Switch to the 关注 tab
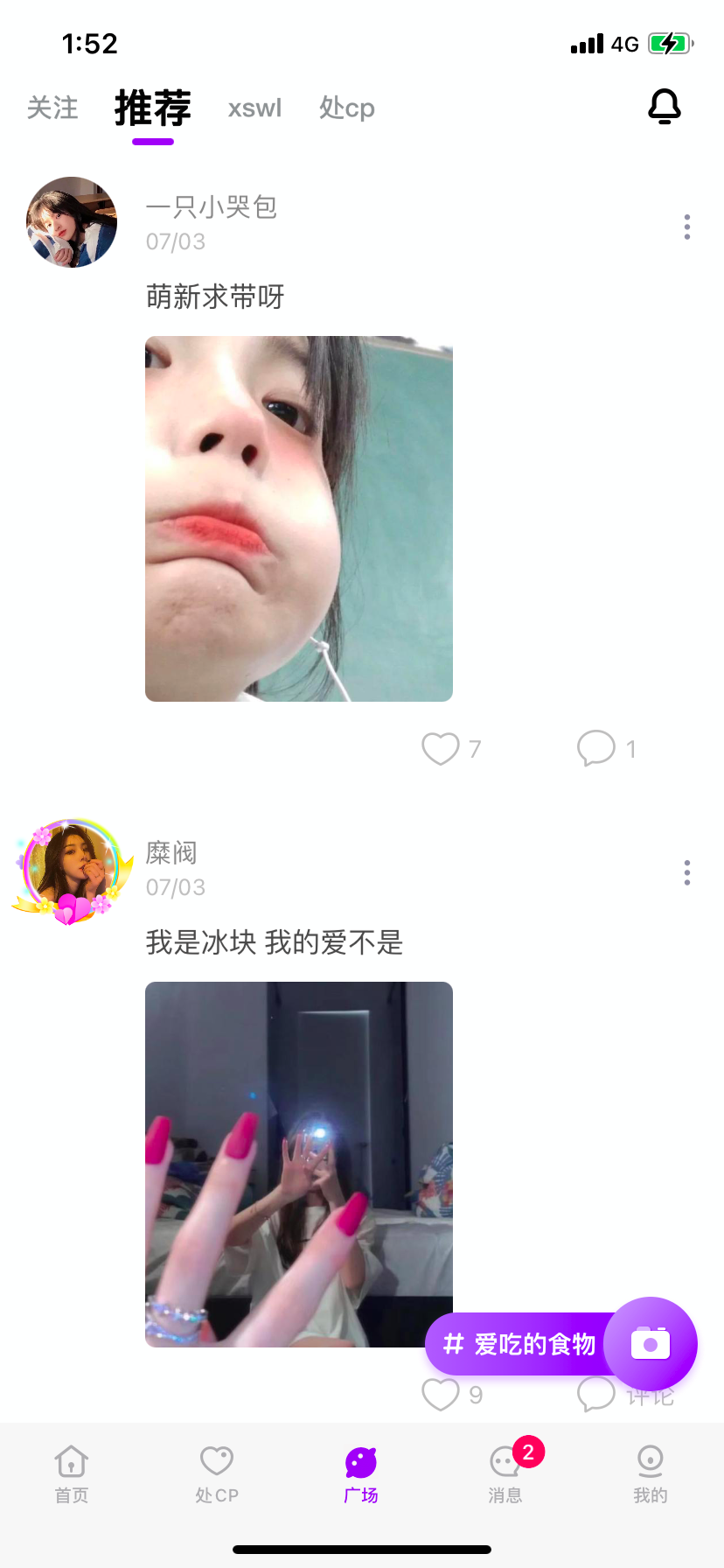The width and height of the screenshot is (724, 1568). click(x=52, y=108)
